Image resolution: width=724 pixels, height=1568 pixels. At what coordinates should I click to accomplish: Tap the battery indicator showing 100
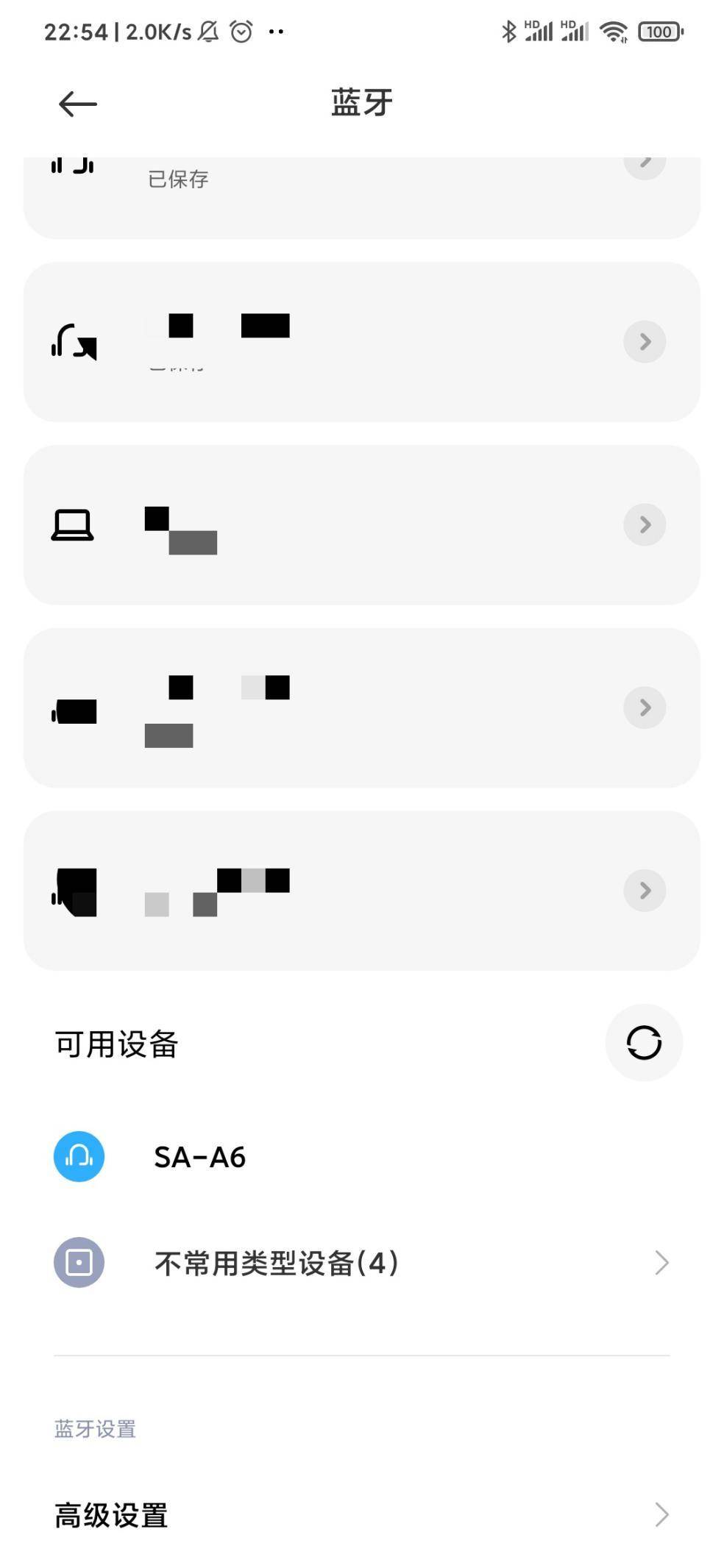point(659,31)
